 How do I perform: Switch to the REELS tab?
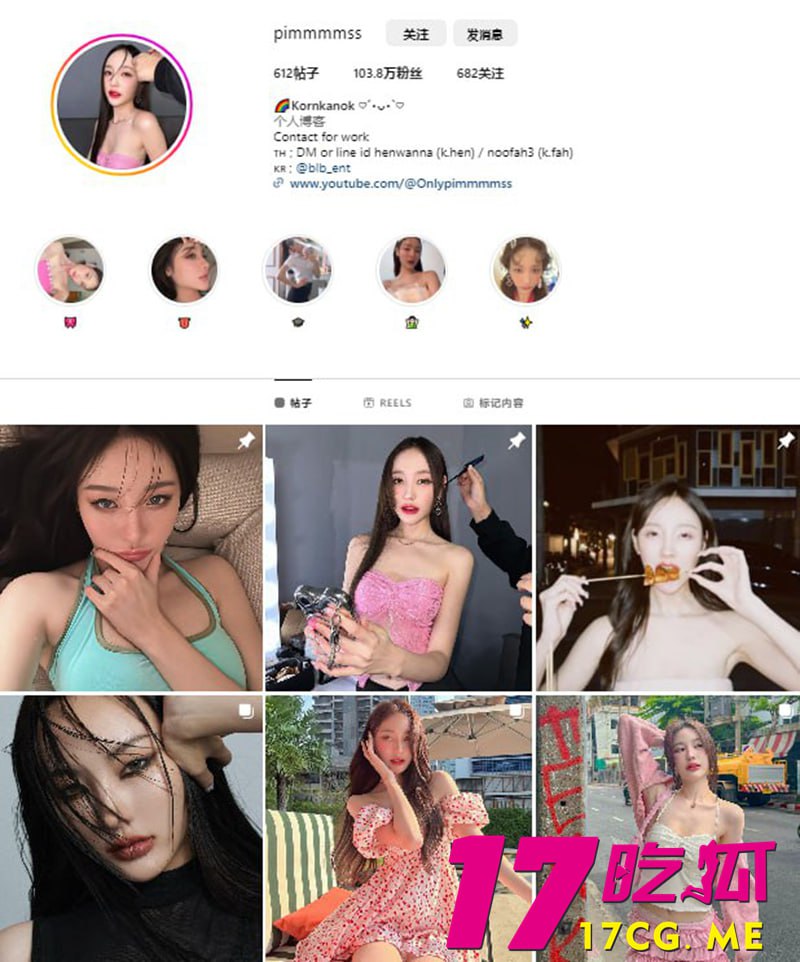click(x=388, y=402)
